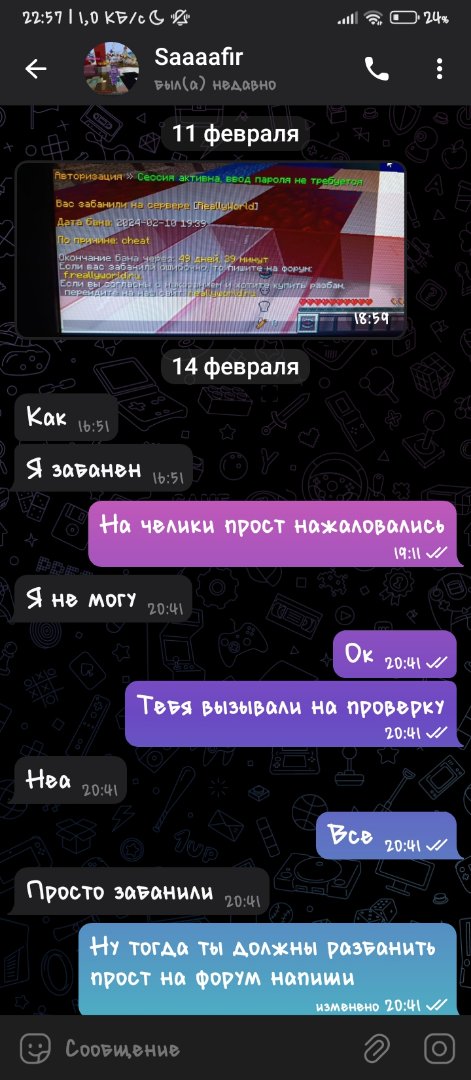Screen dimensions: 471x1080
Task: Open the sticker and emoji panel
Action: (x=36, y=1048)
